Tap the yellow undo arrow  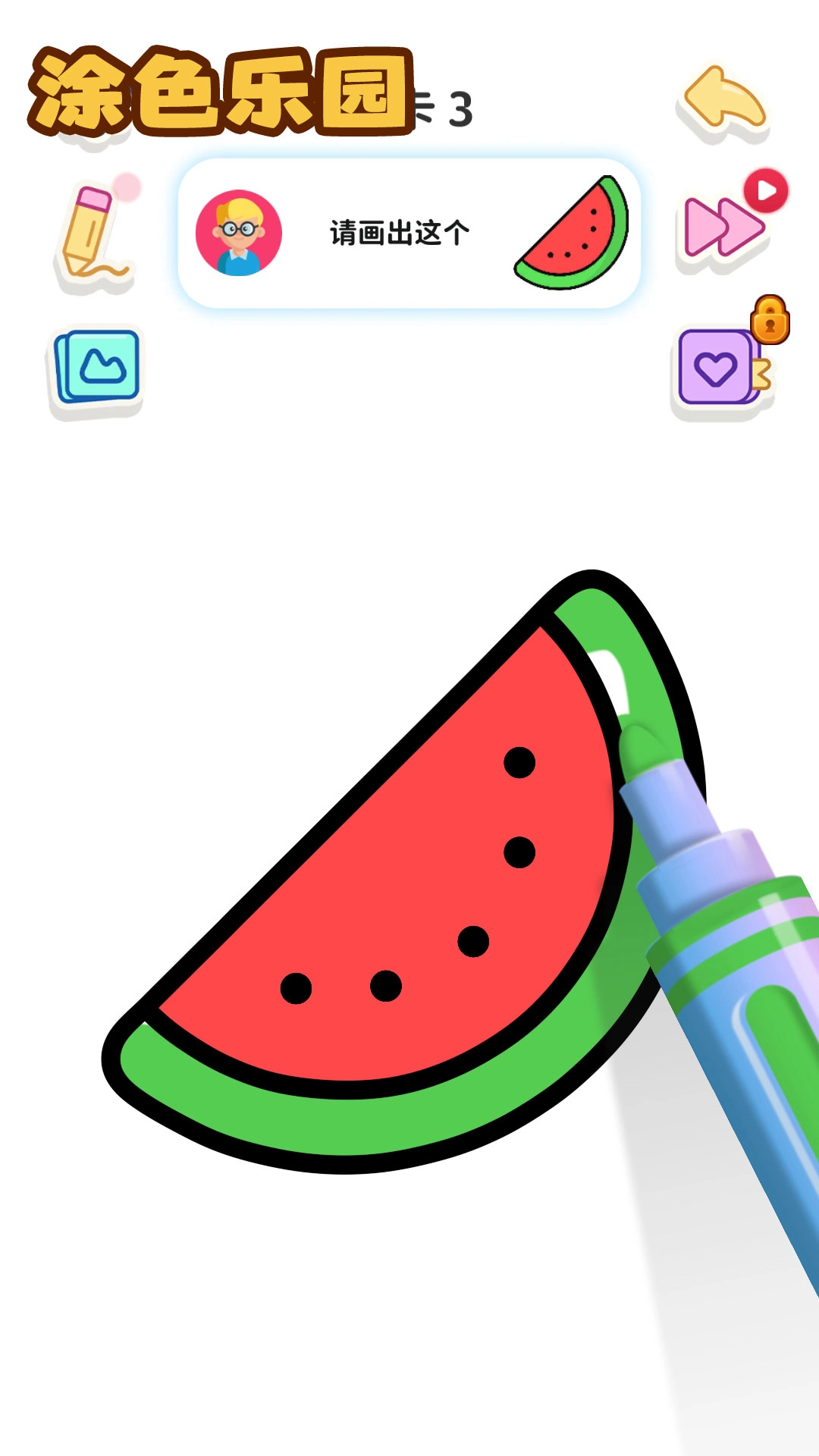[723, 101]
